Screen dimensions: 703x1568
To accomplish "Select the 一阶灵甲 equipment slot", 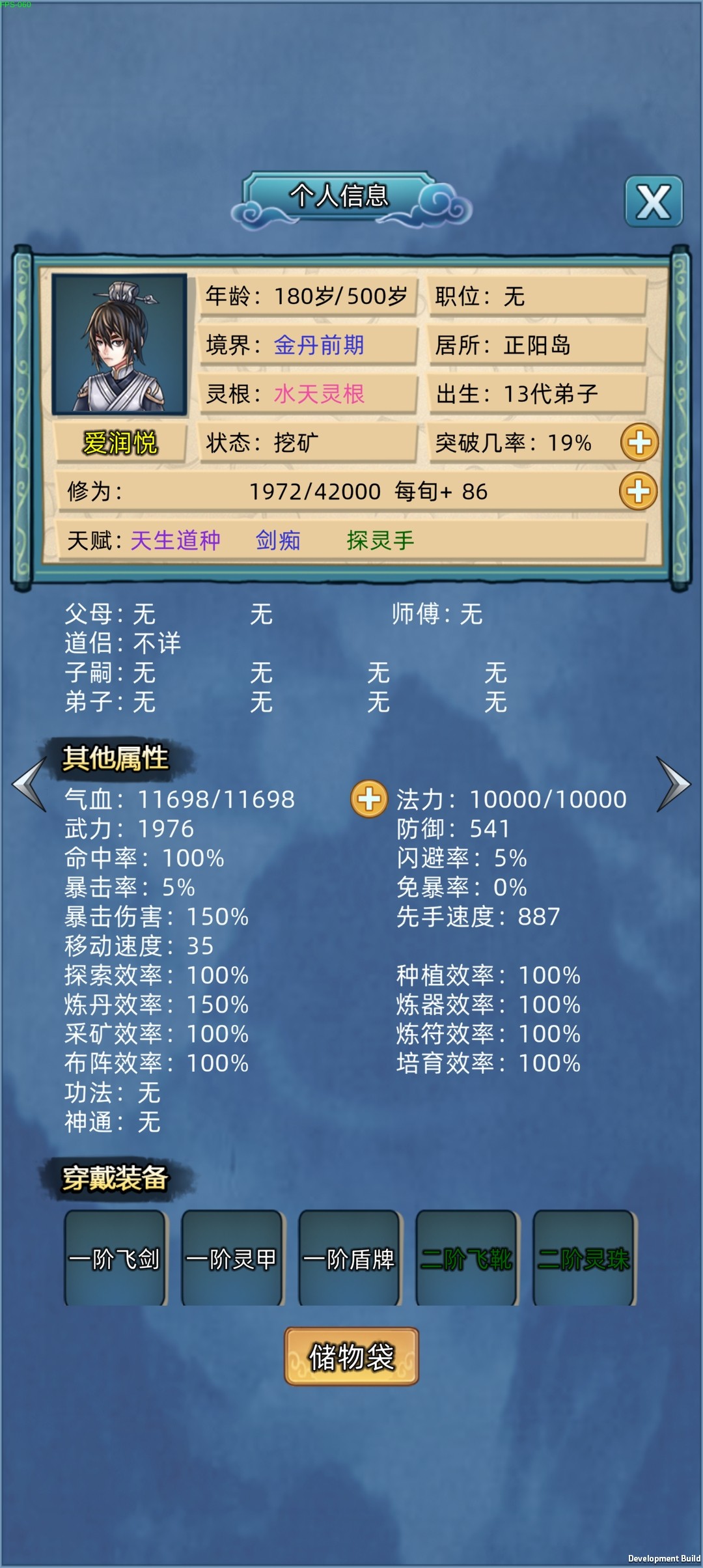I will click(x=232, y=1259).
